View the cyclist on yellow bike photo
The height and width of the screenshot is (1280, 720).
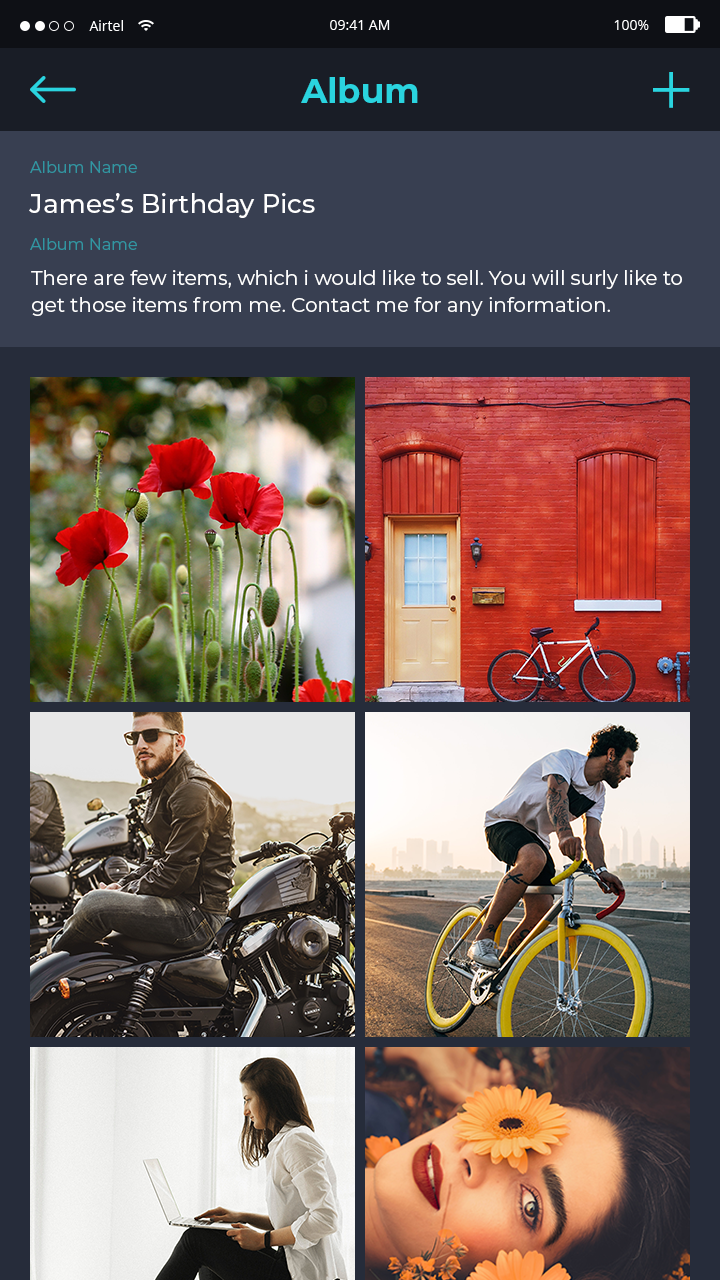coord(527,874)
